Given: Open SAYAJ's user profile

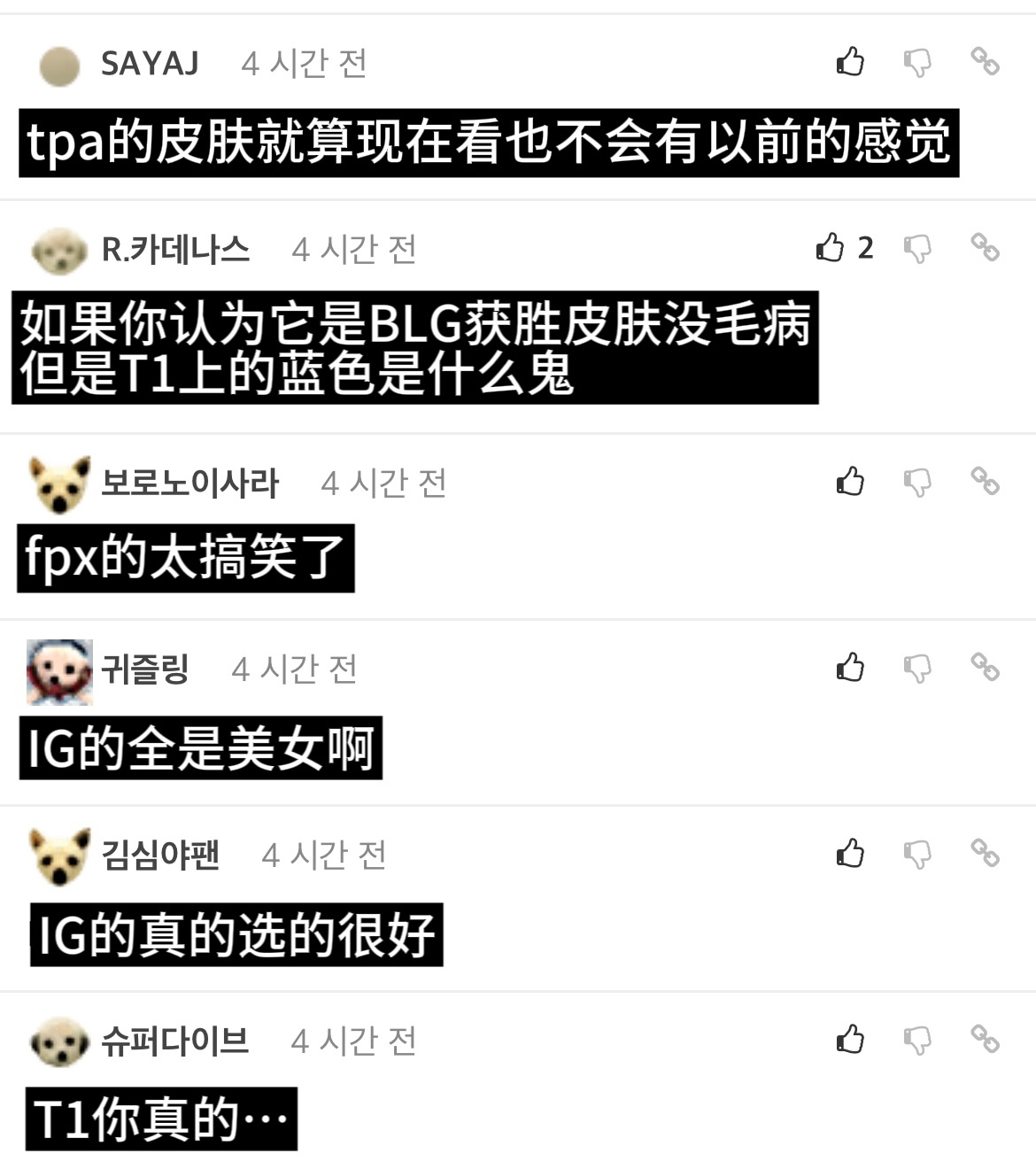Looking at the screenshot, I should pos(149,64).
